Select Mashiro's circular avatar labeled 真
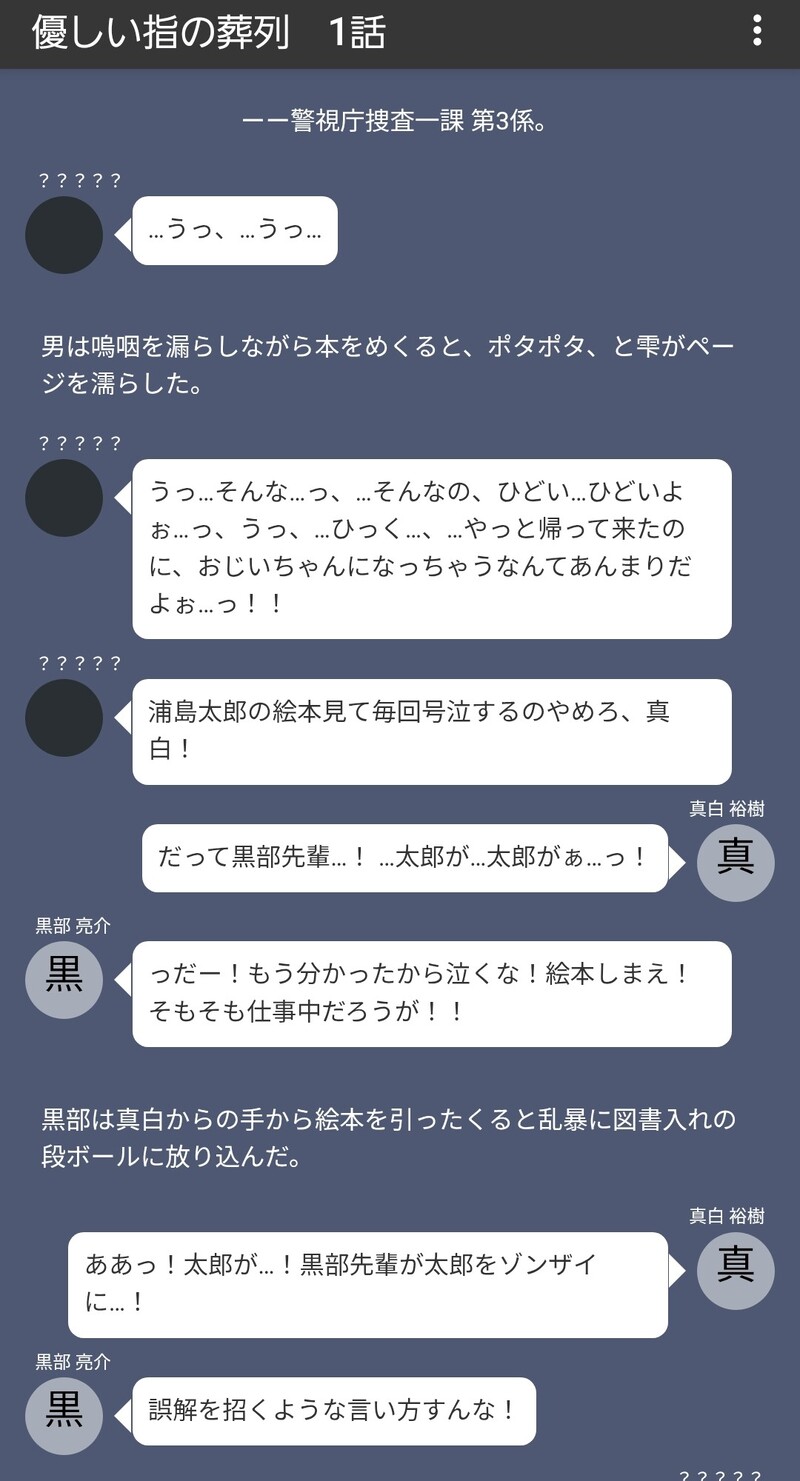800x1481 pixels. point(735,862)
